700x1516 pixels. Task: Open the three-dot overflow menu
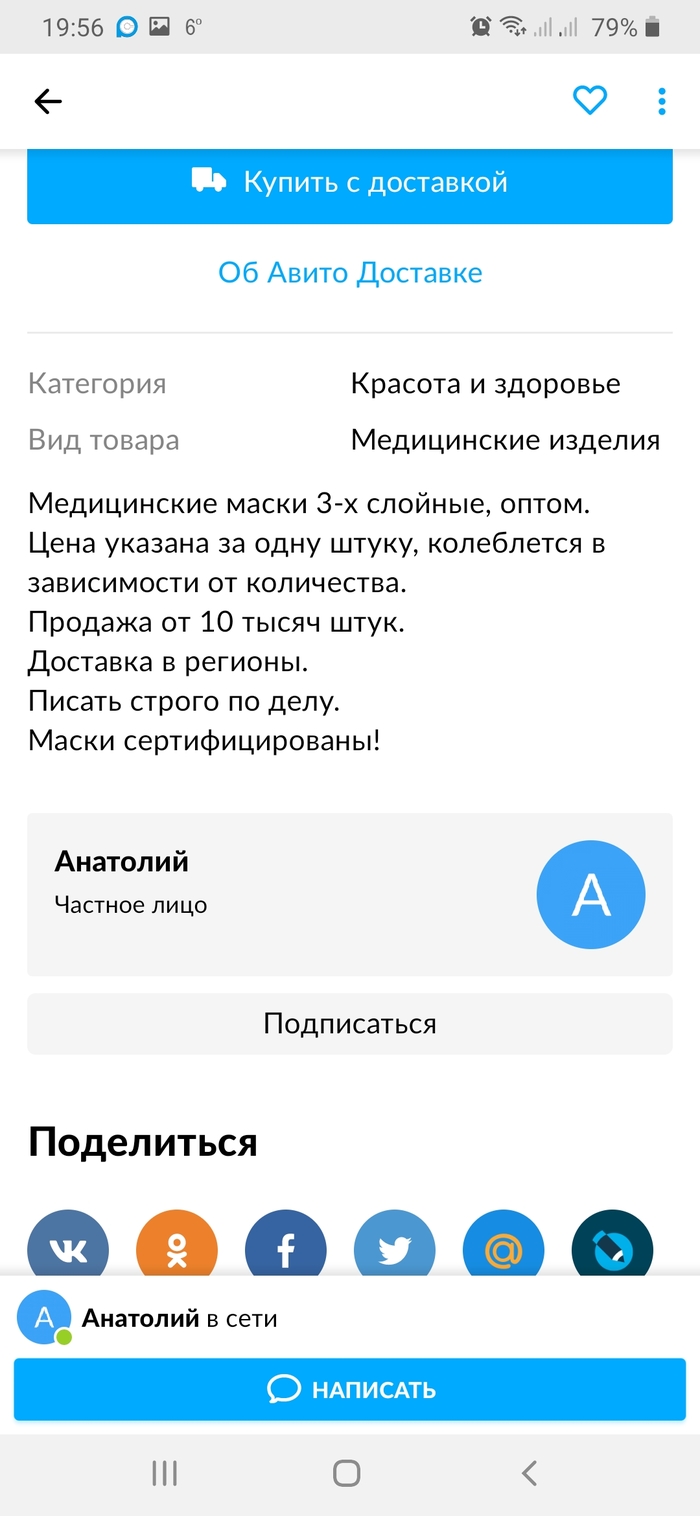pos(661,101)
